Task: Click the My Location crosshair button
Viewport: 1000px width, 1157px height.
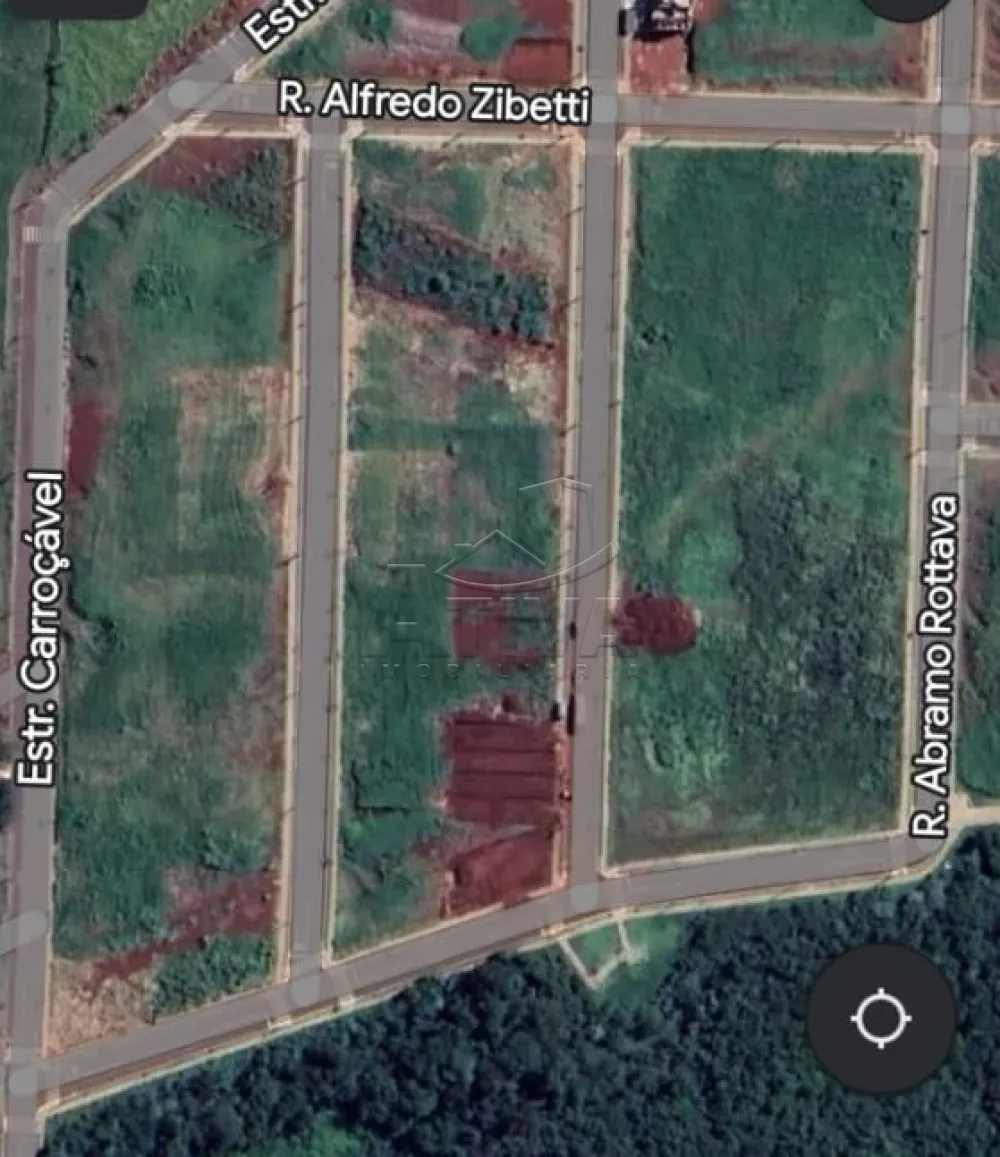Action: (x=878, y=1017)
